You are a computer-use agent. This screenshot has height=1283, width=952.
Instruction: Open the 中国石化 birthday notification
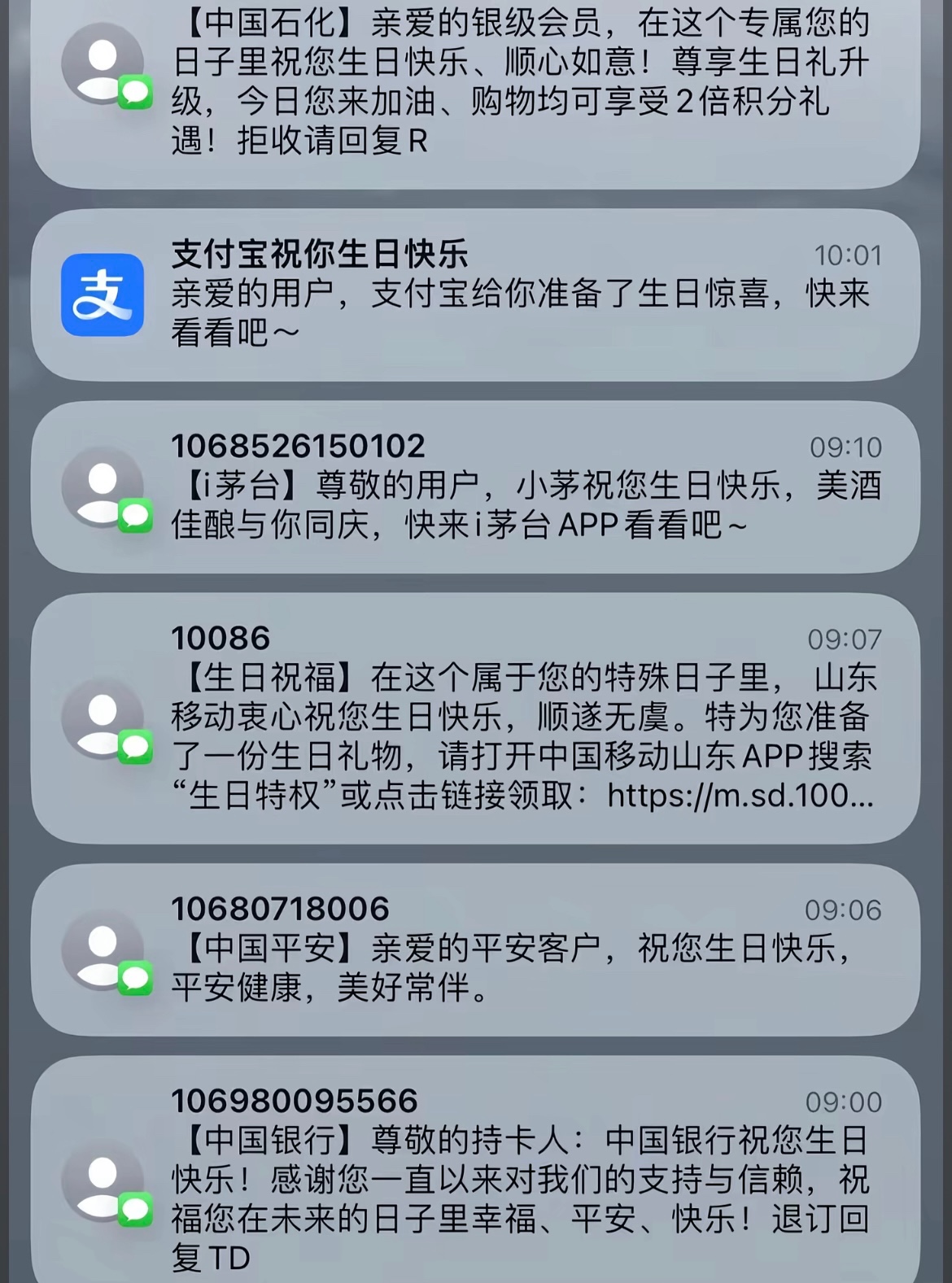coord(476,89)
